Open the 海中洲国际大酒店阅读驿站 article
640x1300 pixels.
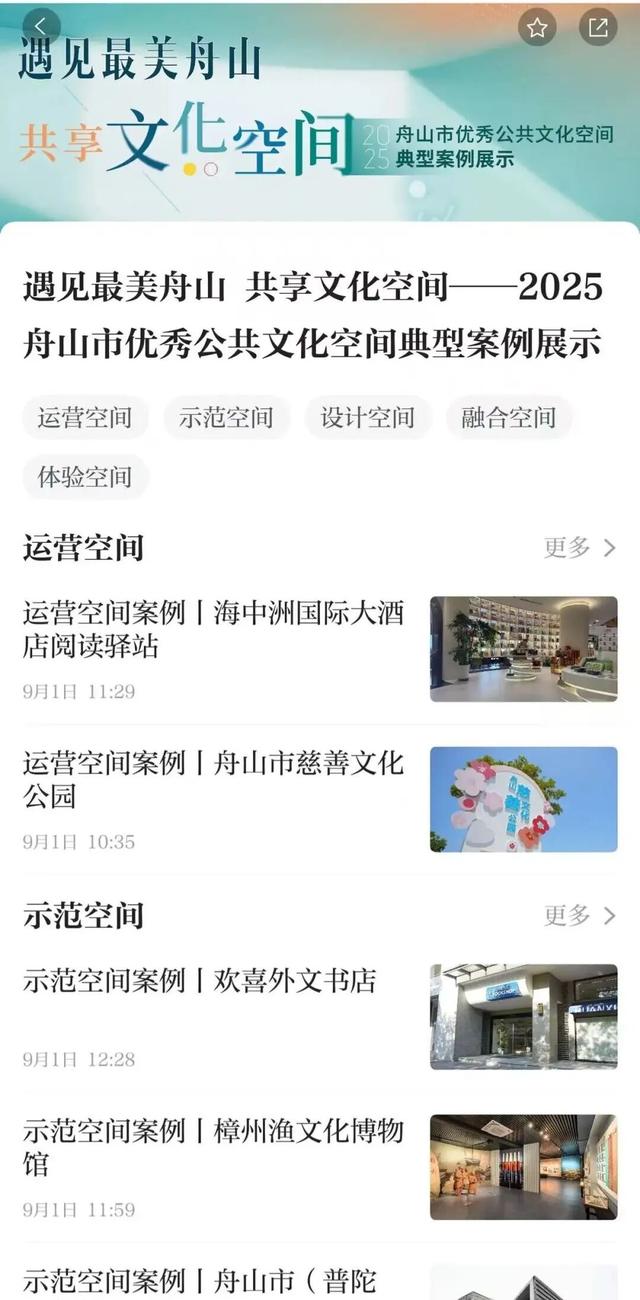pos(213,630)
